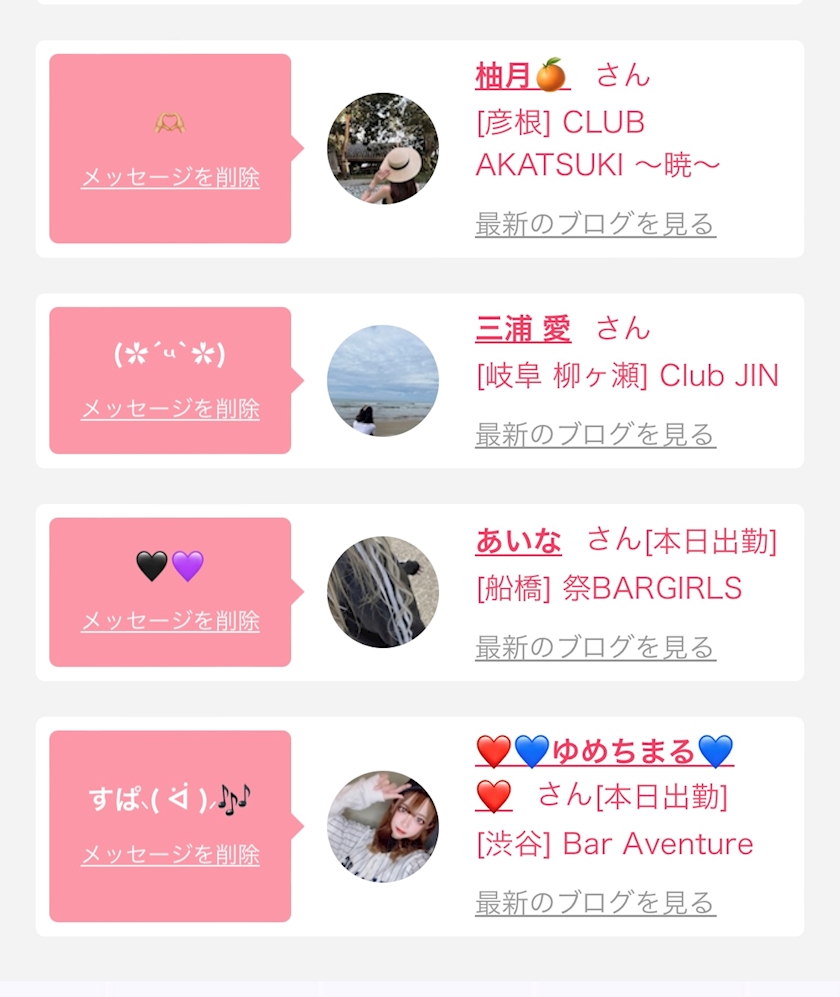The height and width of the screenshot is (997, 840).
Task: Open あいな's profile name link
Action: pyautogui.click(x=518, y=541)
